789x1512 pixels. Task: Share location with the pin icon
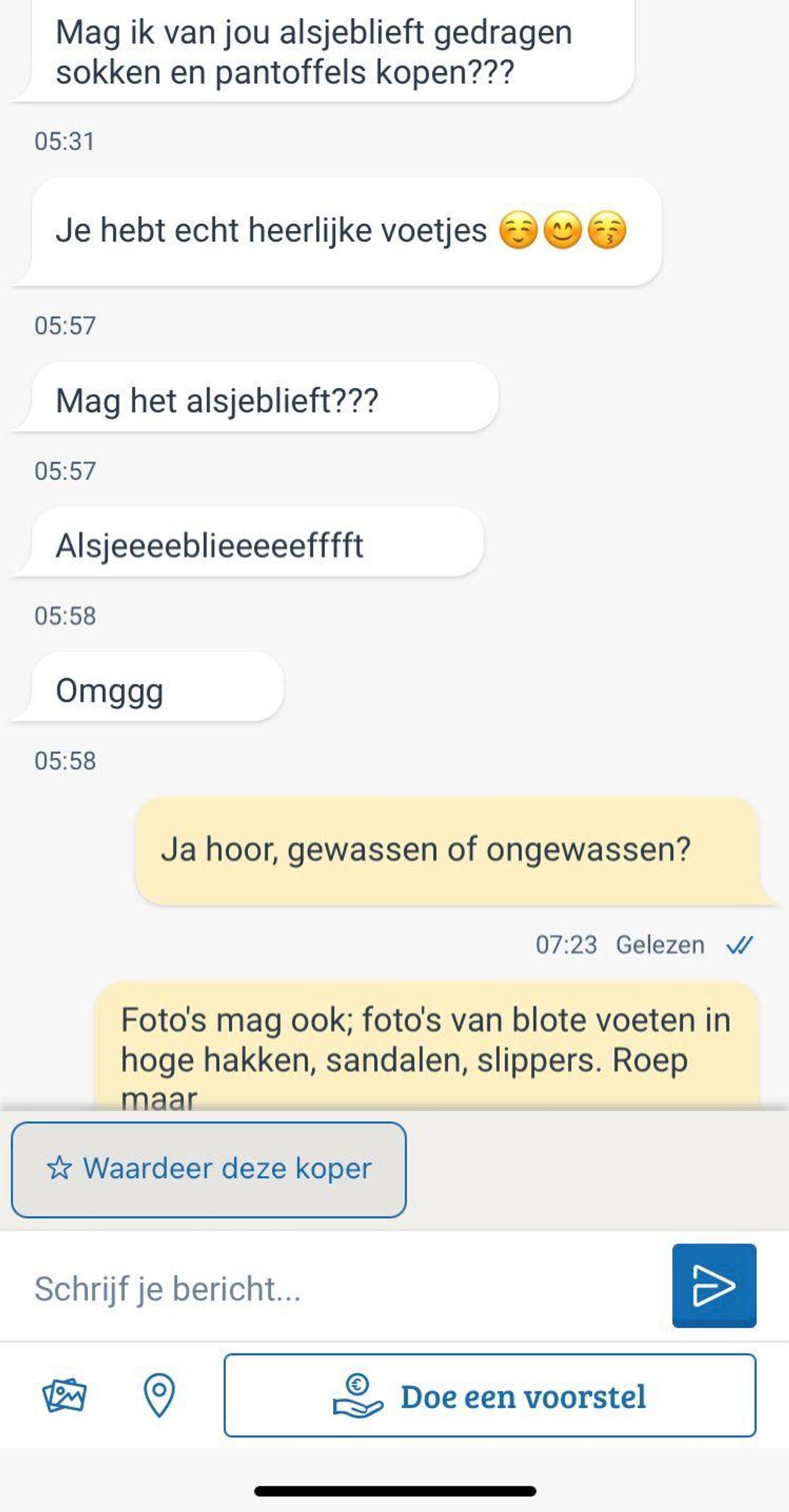tap(159, 1394)
